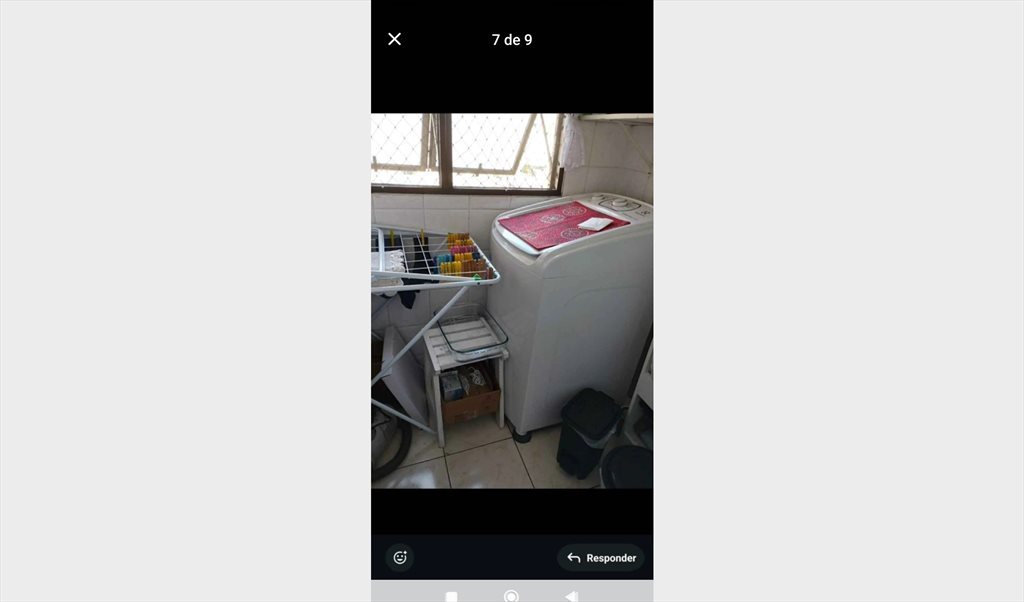This screenshot has height=602, width=1024.
Task: Close the photo viewer
Action: coord(394,39)
